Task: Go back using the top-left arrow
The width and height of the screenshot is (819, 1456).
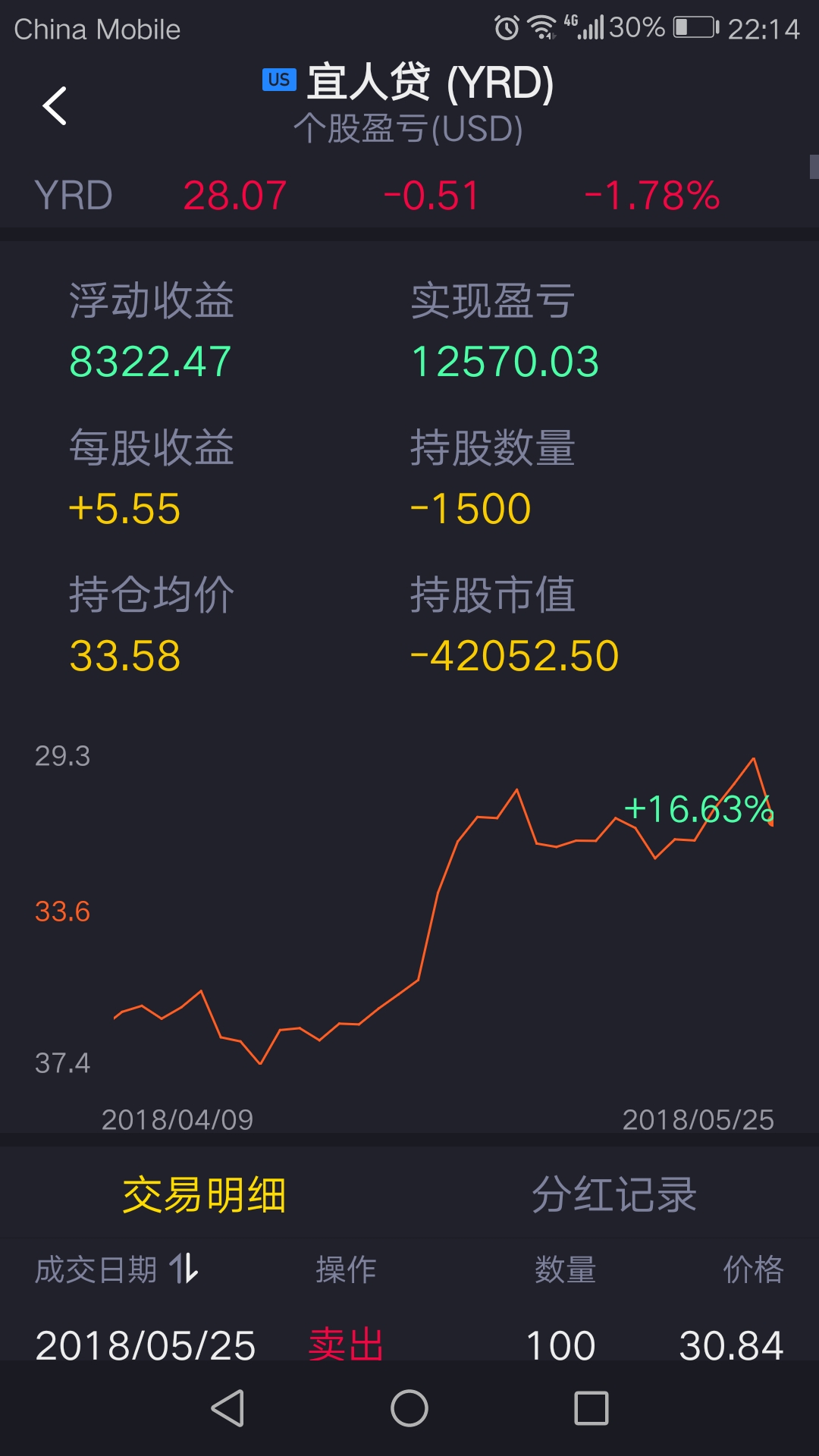Action: click(x=55, y=105)
